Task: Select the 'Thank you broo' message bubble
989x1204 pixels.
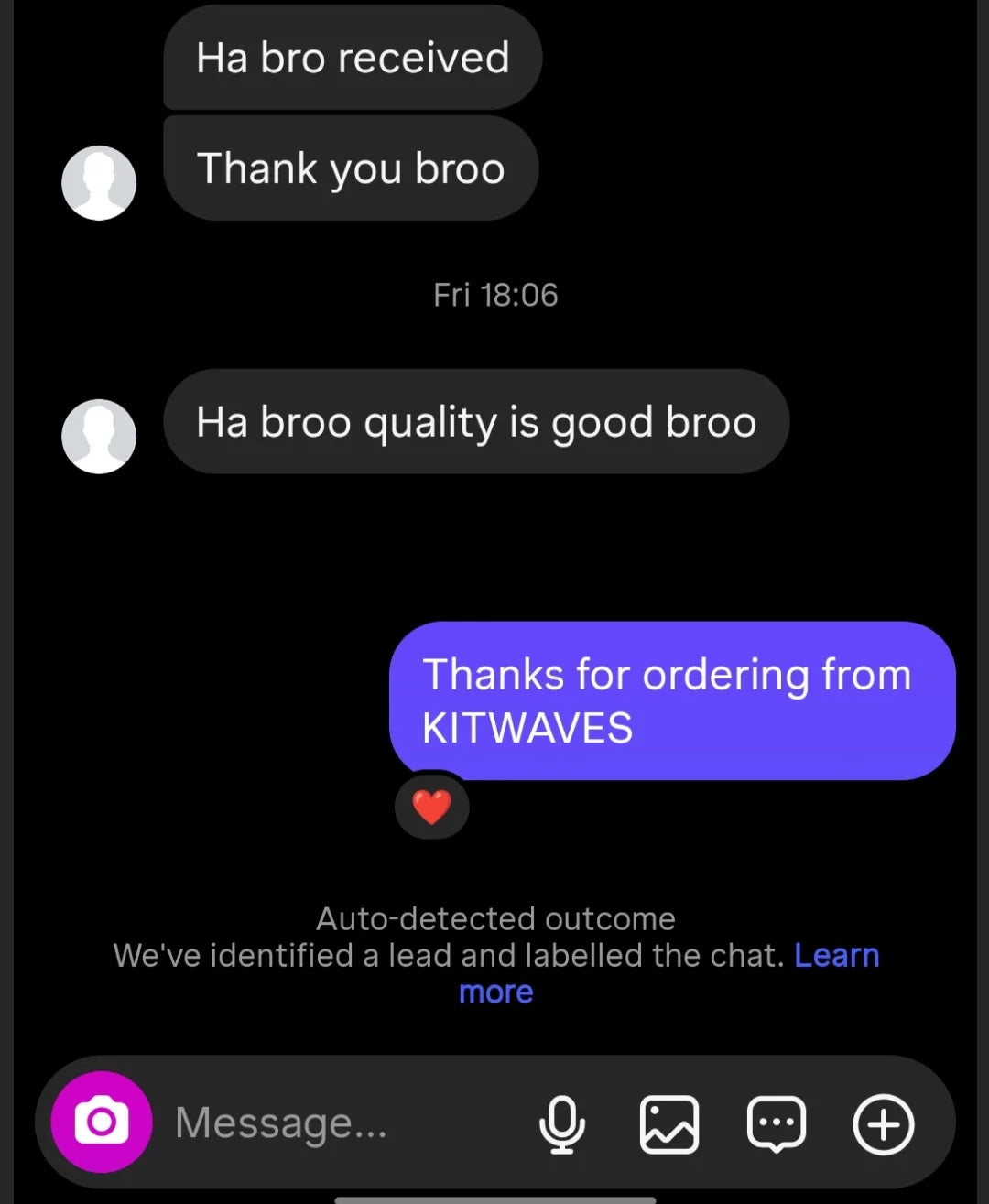Action: click(x=351, y=168)
